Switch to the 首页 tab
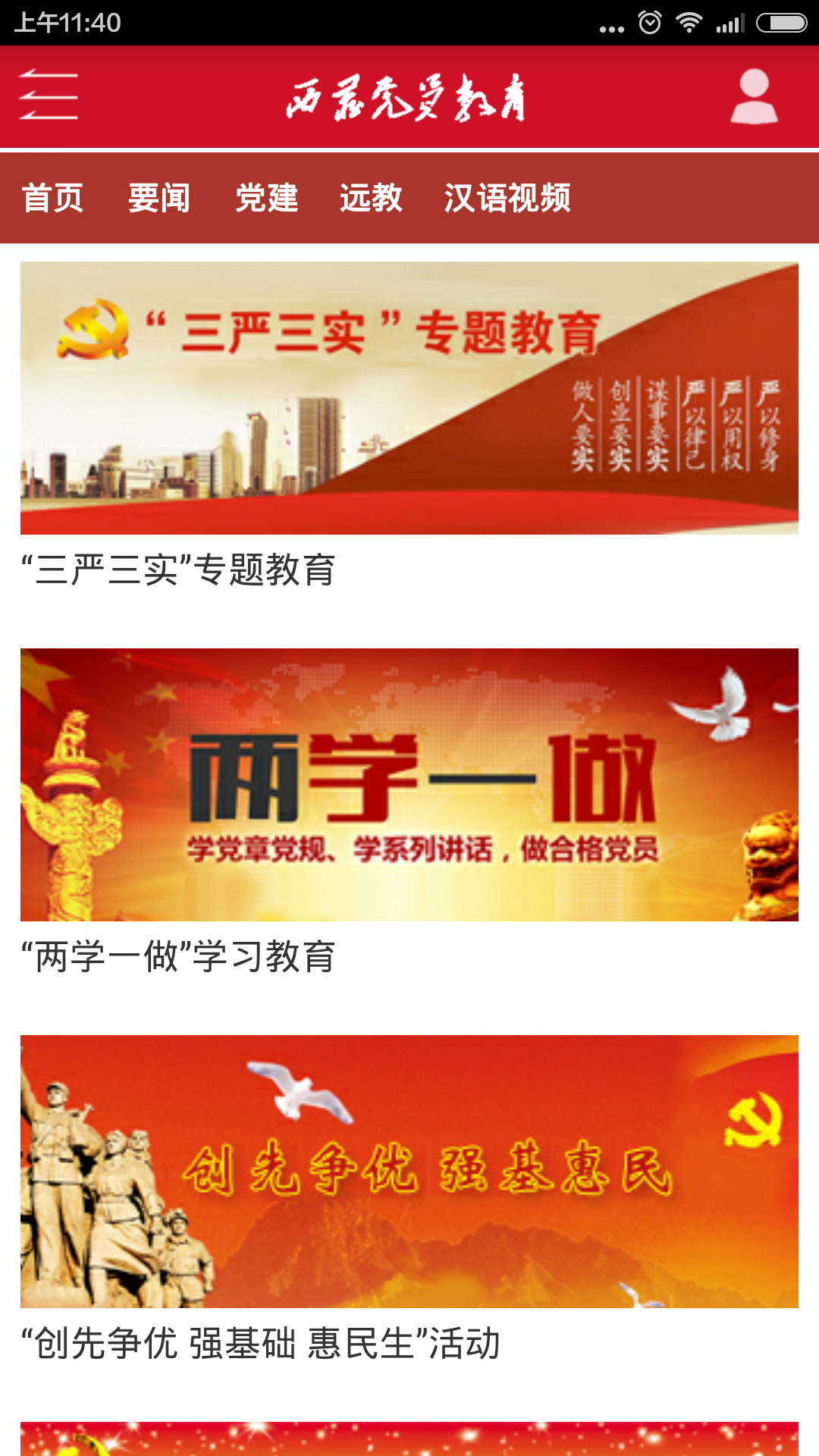 [52, 198]
